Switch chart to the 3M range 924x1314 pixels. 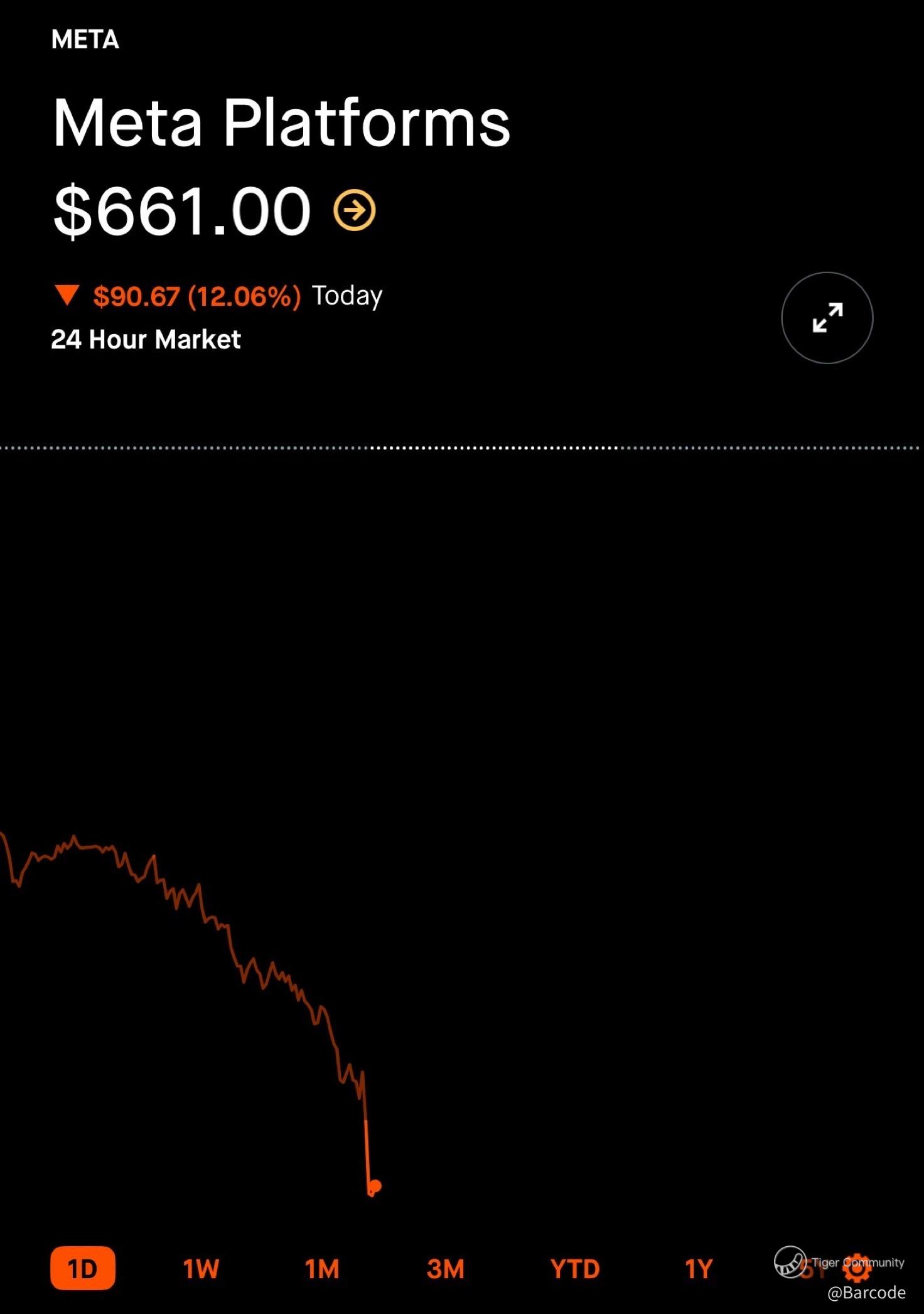coord(446,1269)
